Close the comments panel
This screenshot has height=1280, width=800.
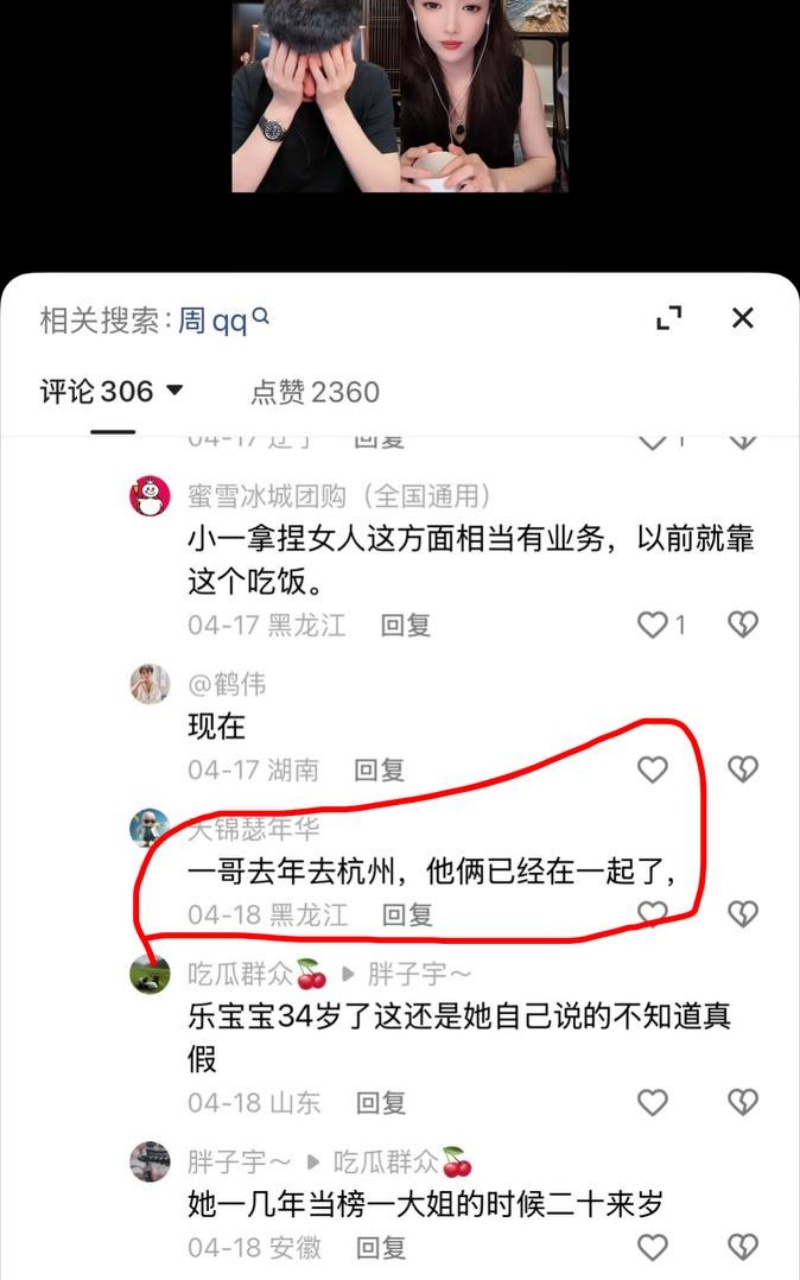click(x=742, y=318)
